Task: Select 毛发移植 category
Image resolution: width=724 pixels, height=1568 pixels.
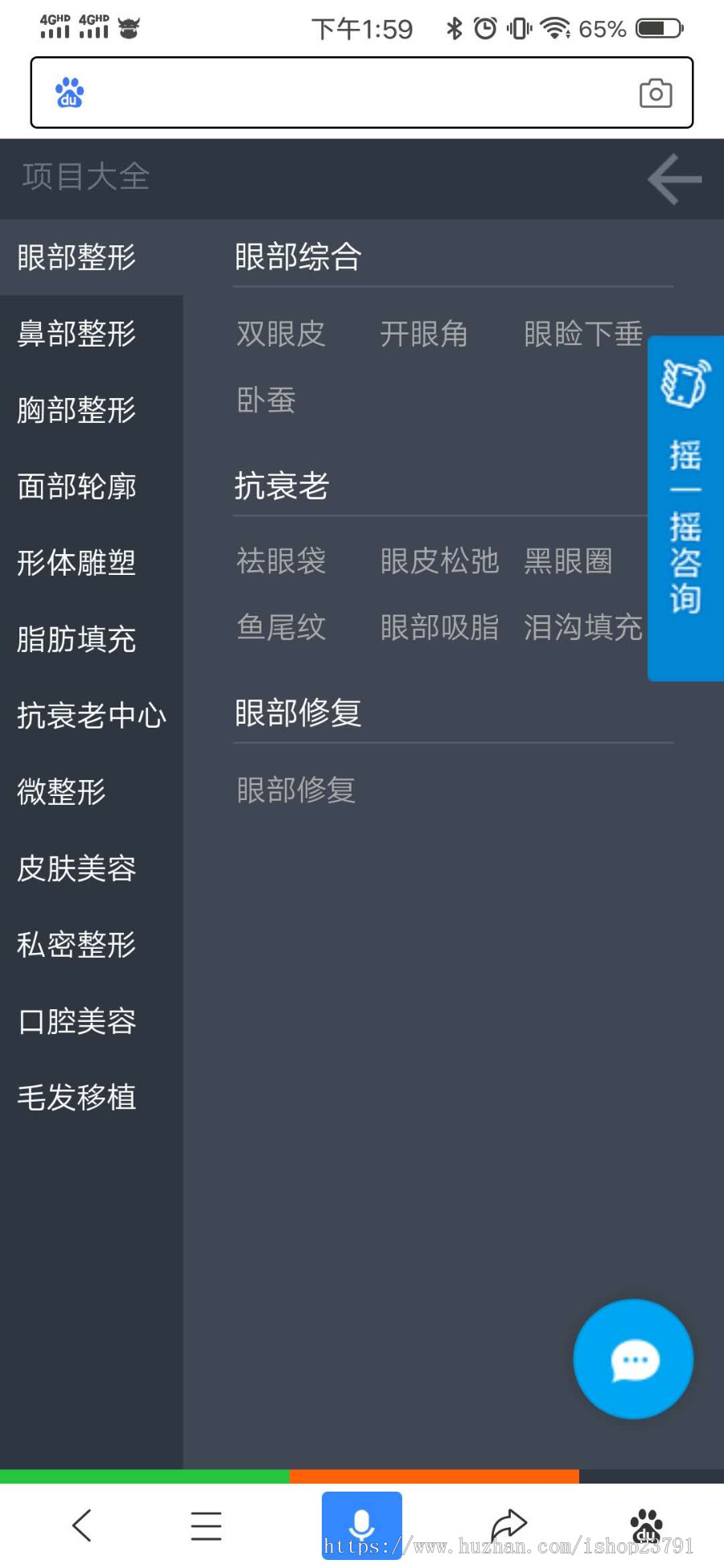Action: (77, 1097)
